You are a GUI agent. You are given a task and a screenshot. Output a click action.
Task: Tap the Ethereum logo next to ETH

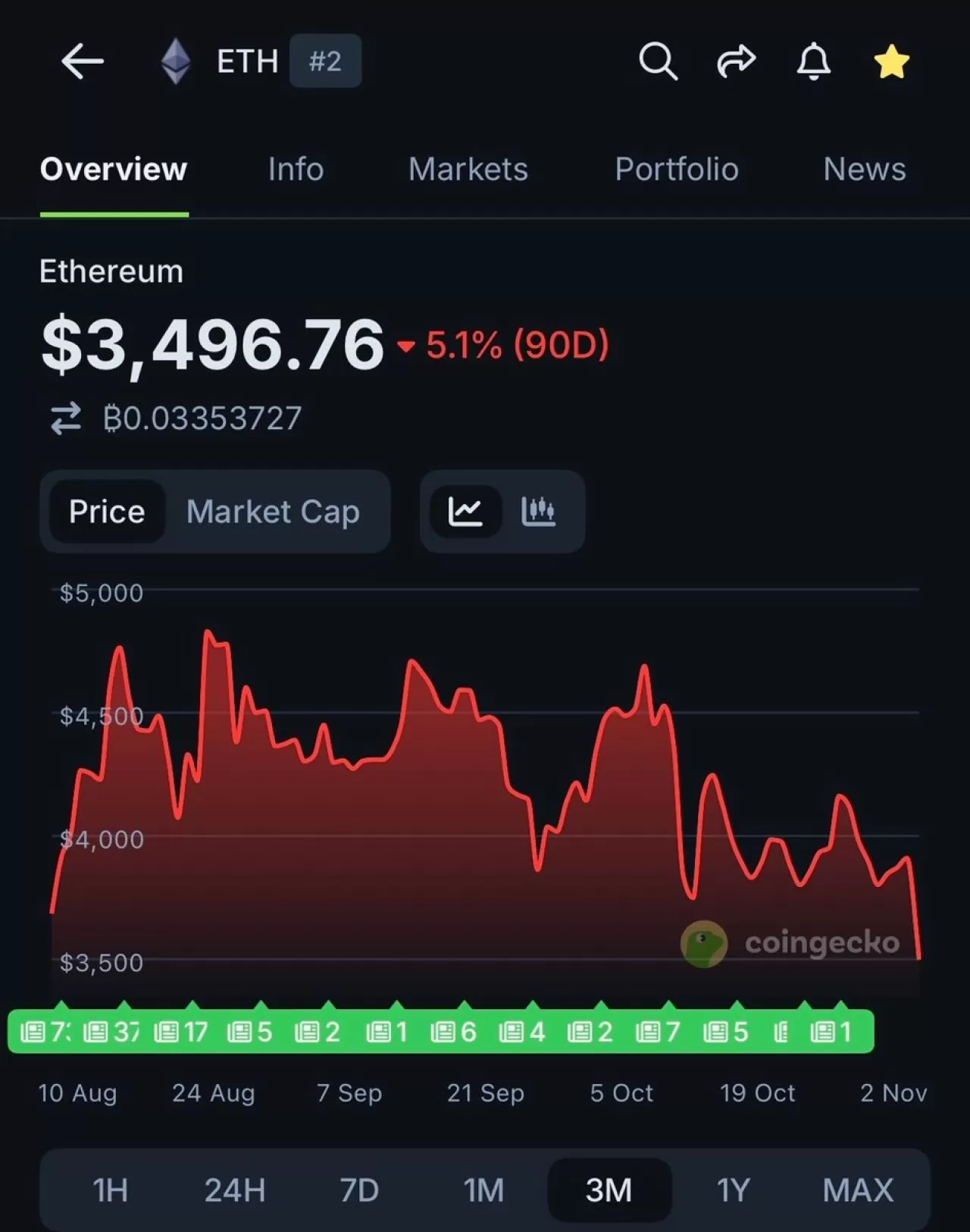tap(177, 61)
